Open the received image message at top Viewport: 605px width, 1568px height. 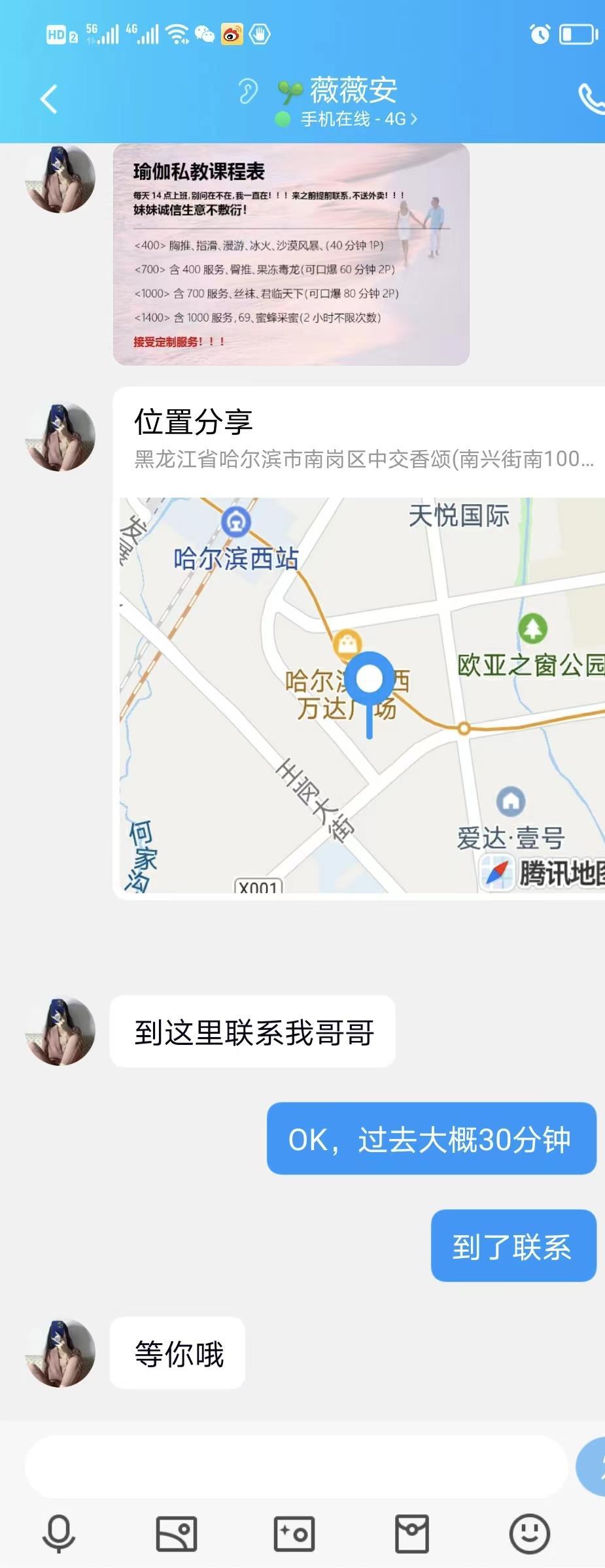click(291, 254)
